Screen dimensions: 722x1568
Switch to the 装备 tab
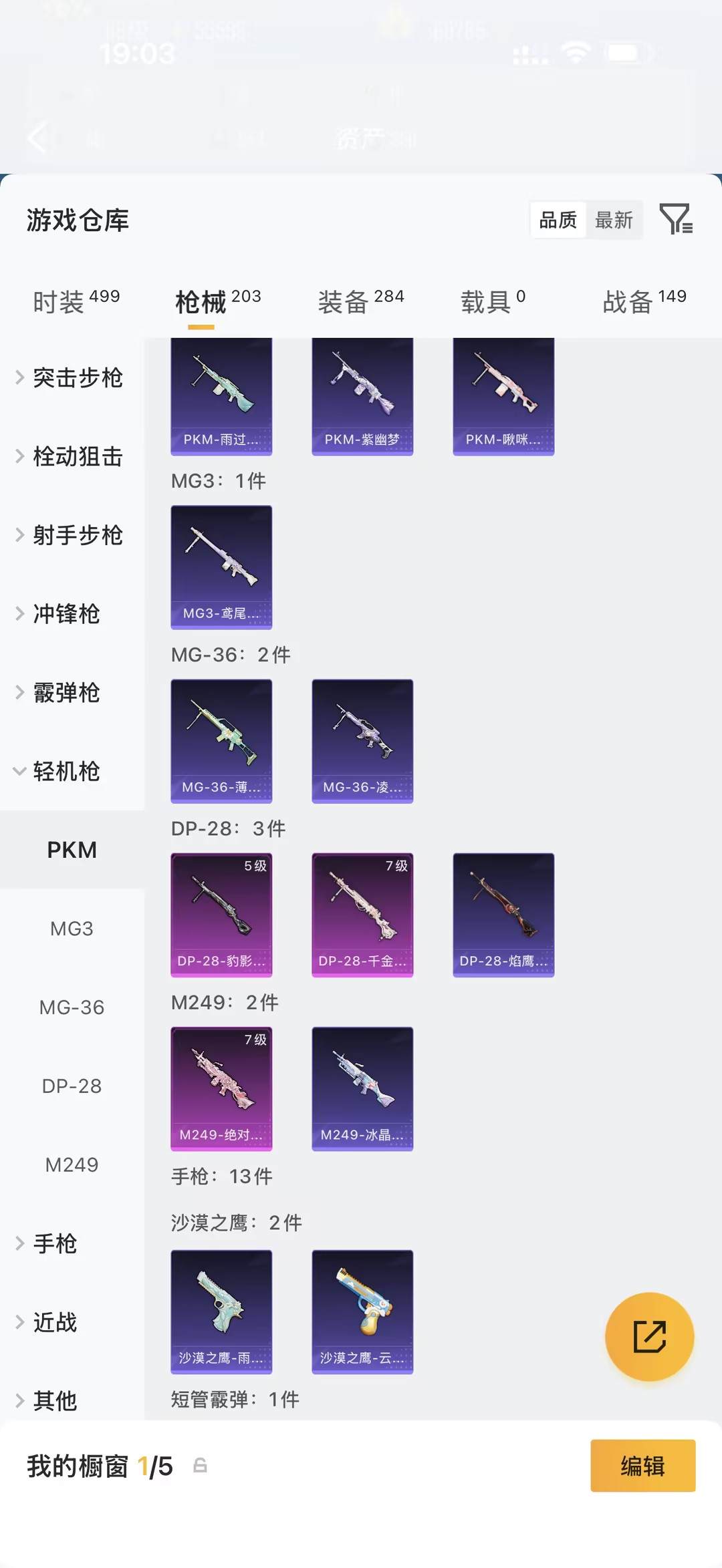[360, 301]
